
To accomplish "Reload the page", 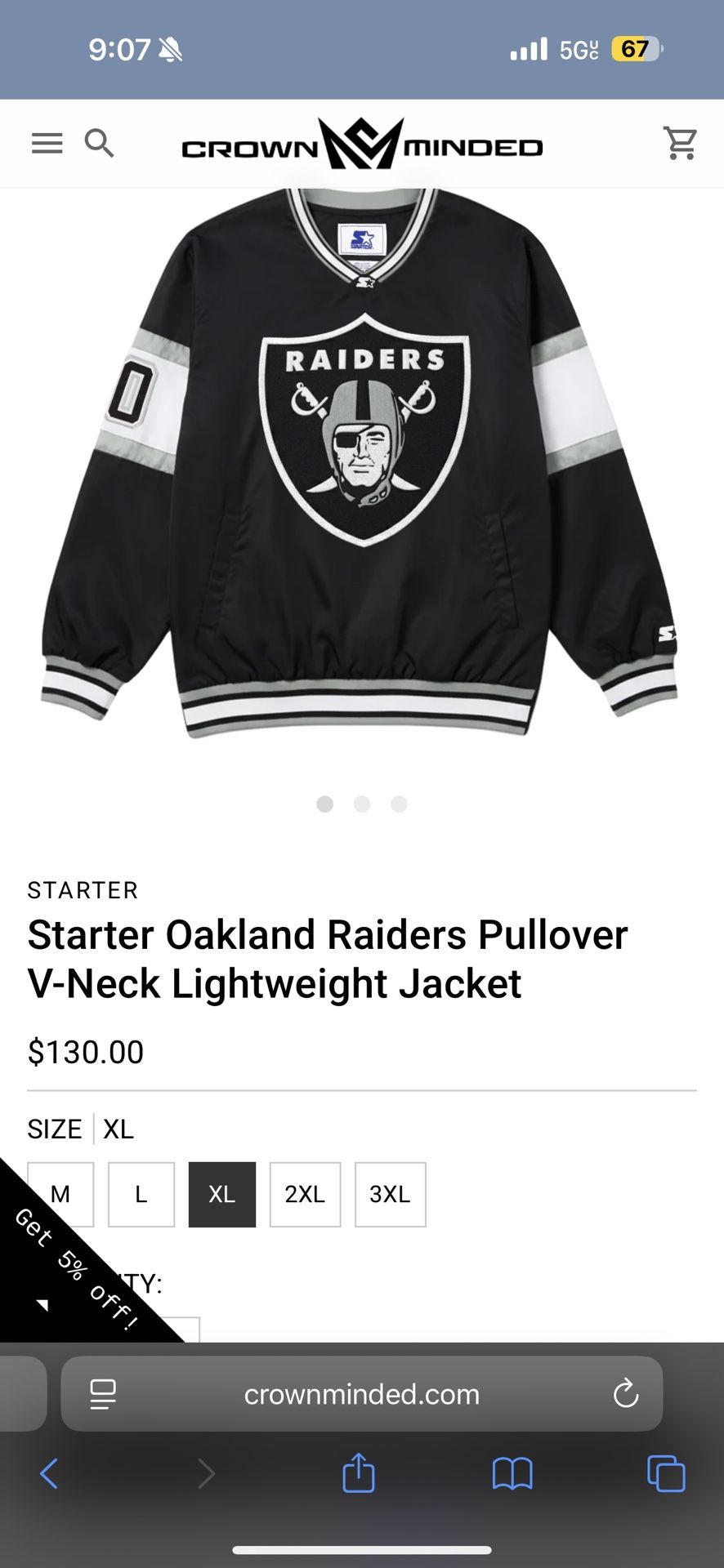I will (626, 1393).
